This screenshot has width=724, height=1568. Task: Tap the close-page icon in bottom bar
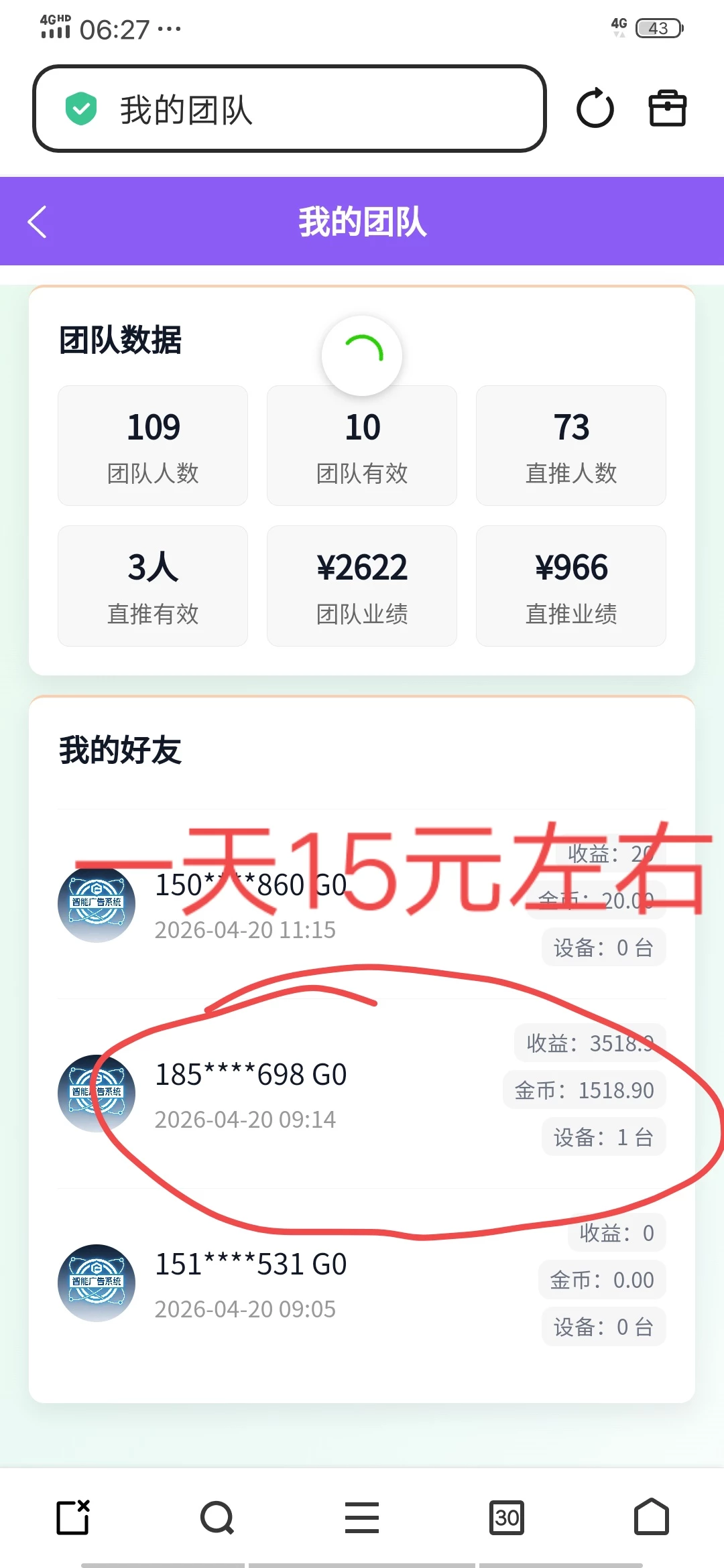(72, 1518)
